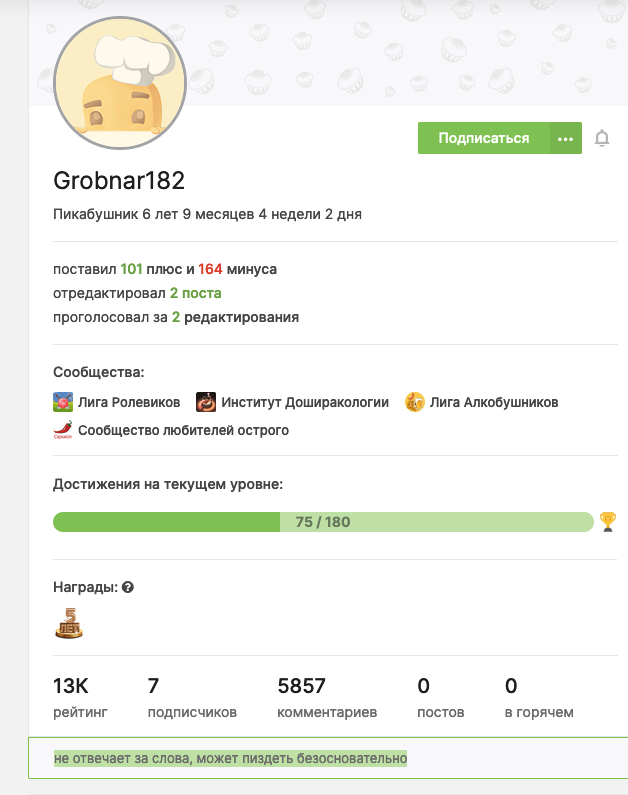Tap the notification bell icon
Viewport: 628px width, 795px height.
602,138
